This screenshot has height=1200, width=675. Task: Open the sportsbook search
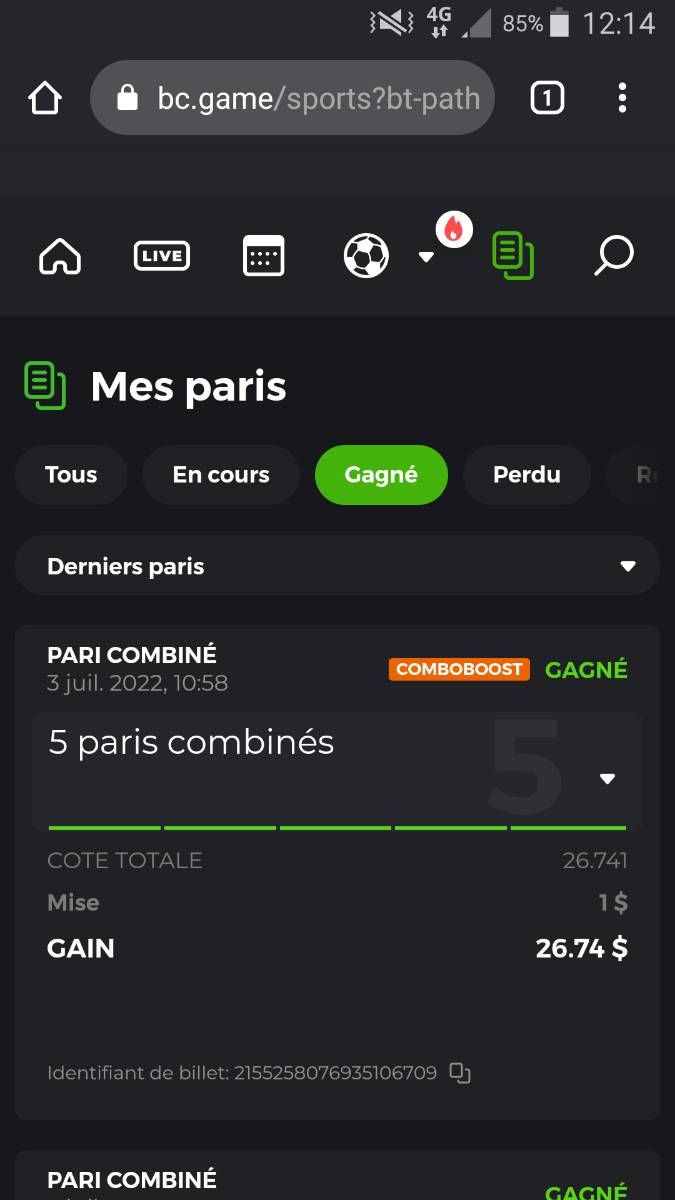pos(613,256)
